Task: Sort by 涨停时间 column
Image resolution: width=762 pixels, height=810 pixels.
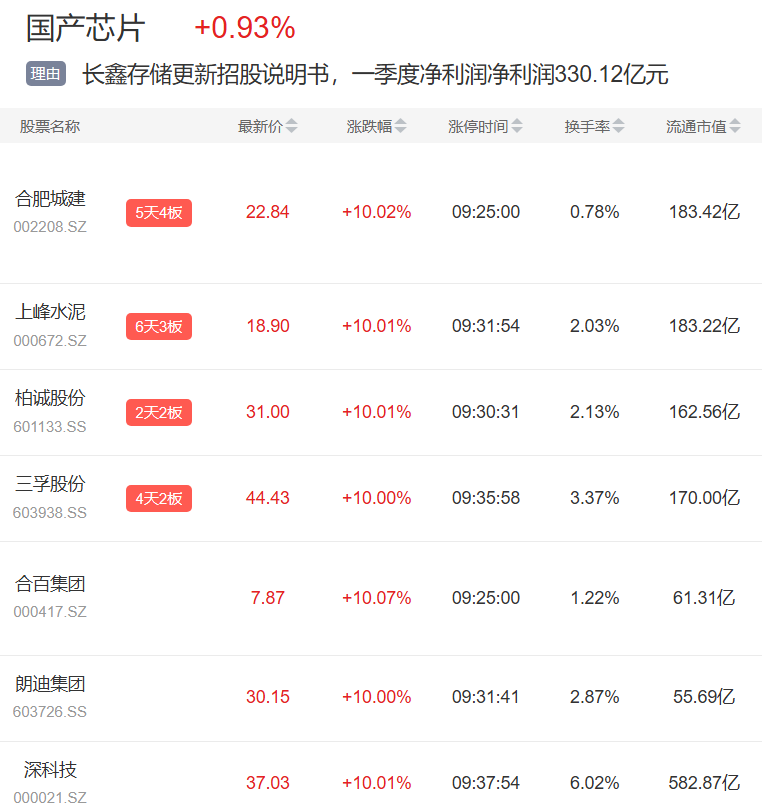Action: tap(486, 126)
